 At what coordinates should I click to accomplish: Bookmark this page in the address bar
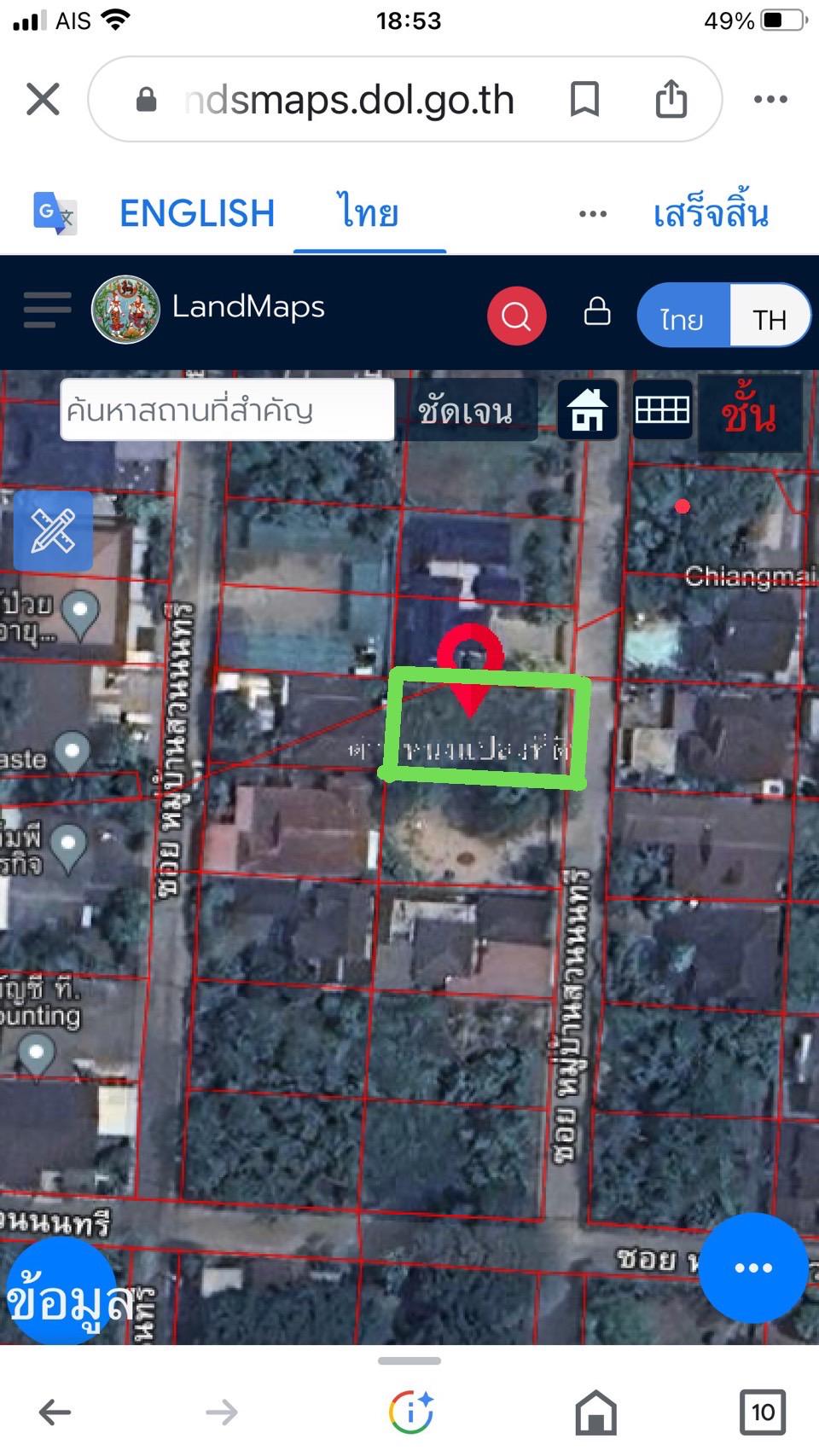pos(584,99)
